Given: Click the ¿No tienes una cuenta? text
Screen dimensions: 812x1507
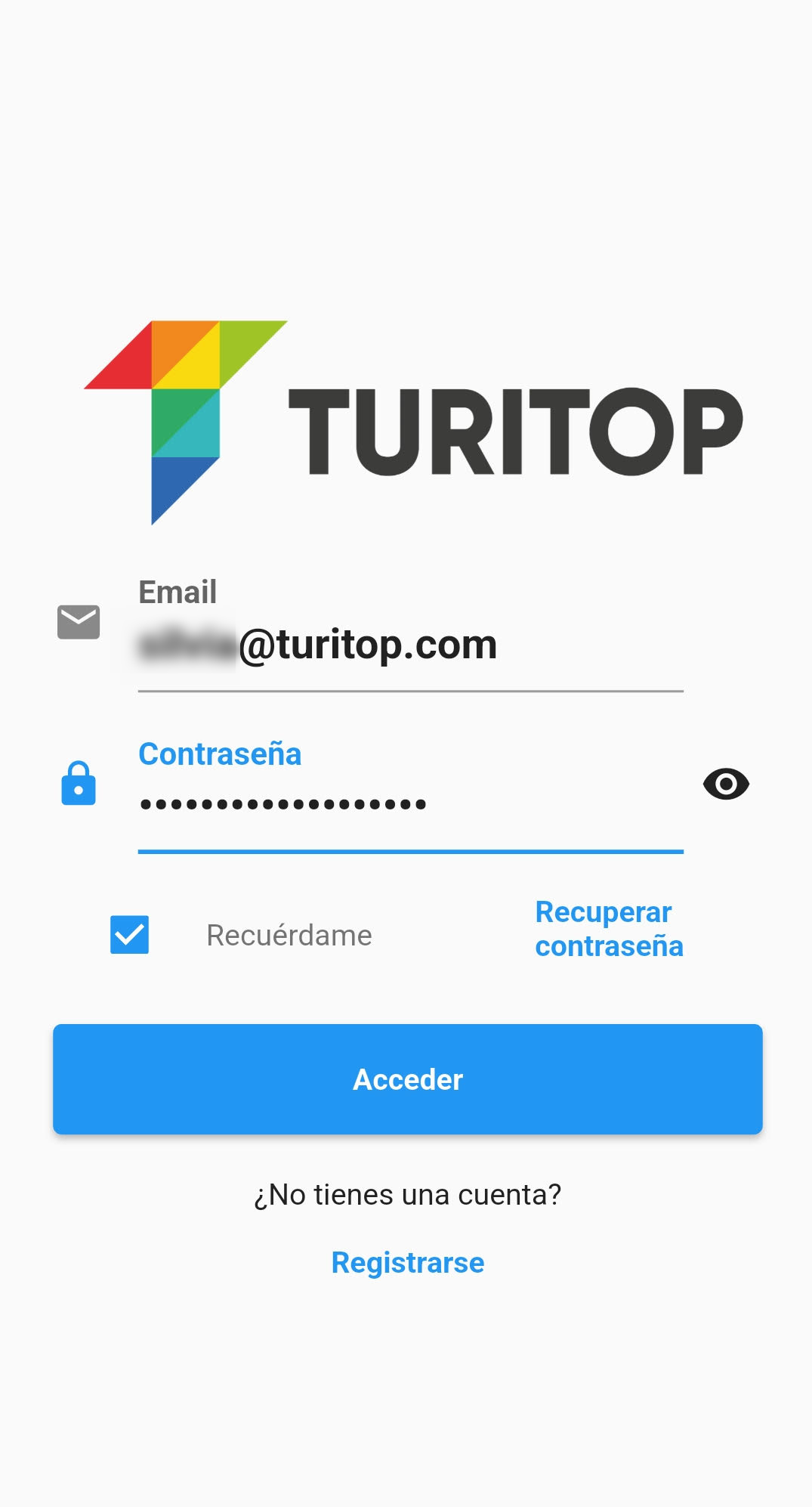Looking at the screenshot, I should (x=407, y=1194).
